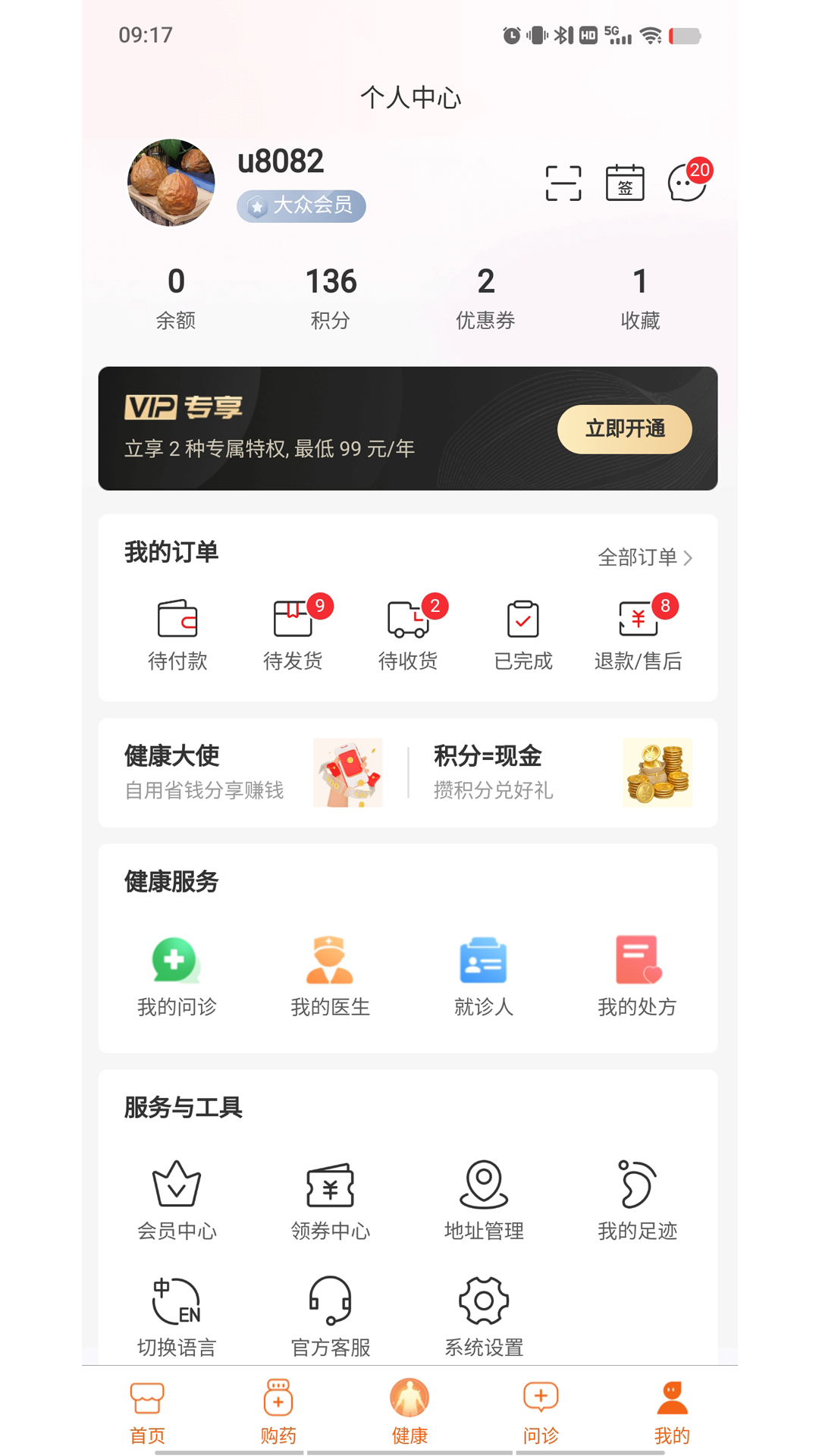
Task: Open the scan QR code icon
Action: coord(563,182)
